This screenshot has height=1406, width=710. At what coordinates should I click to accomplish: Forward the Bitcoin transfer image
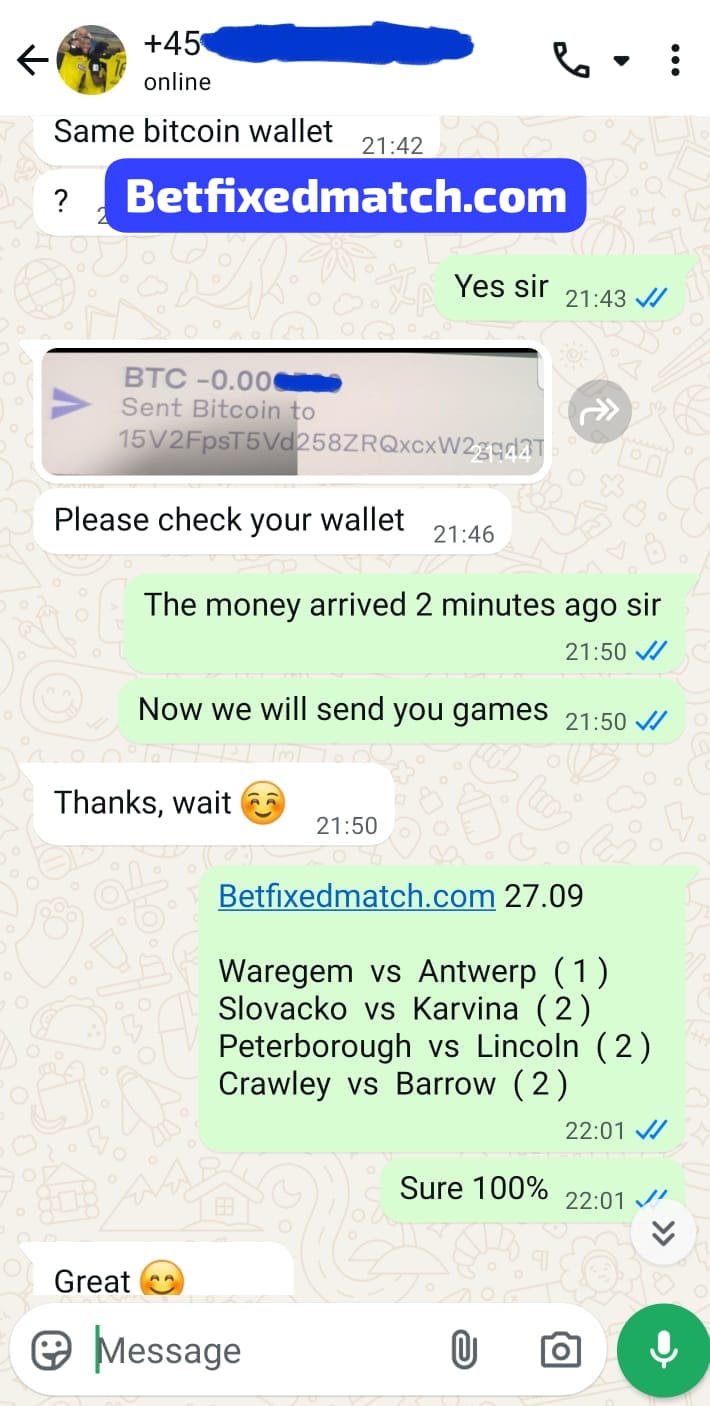pos(599,411)
